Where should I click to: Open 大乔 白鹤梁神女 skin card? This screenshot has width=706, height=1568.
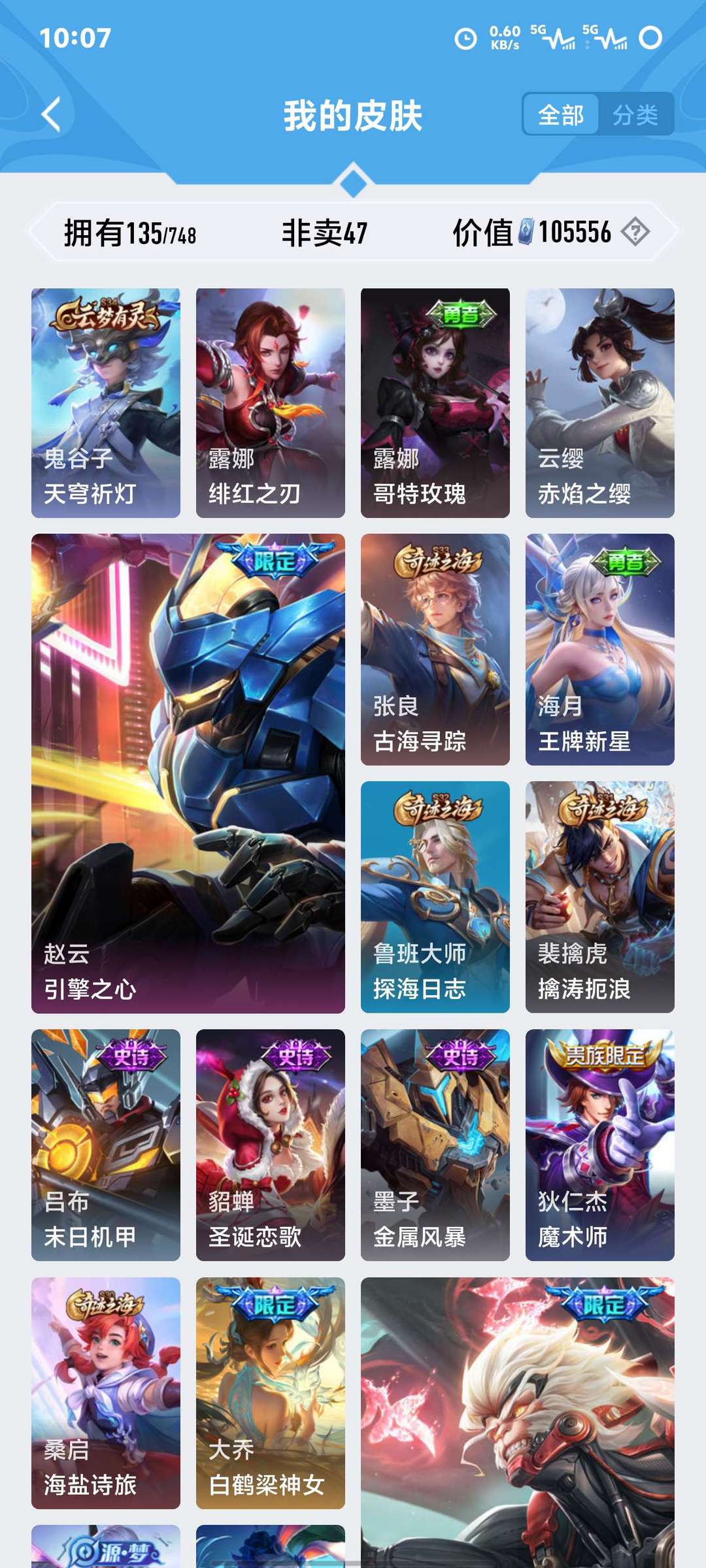(270, 1393)
